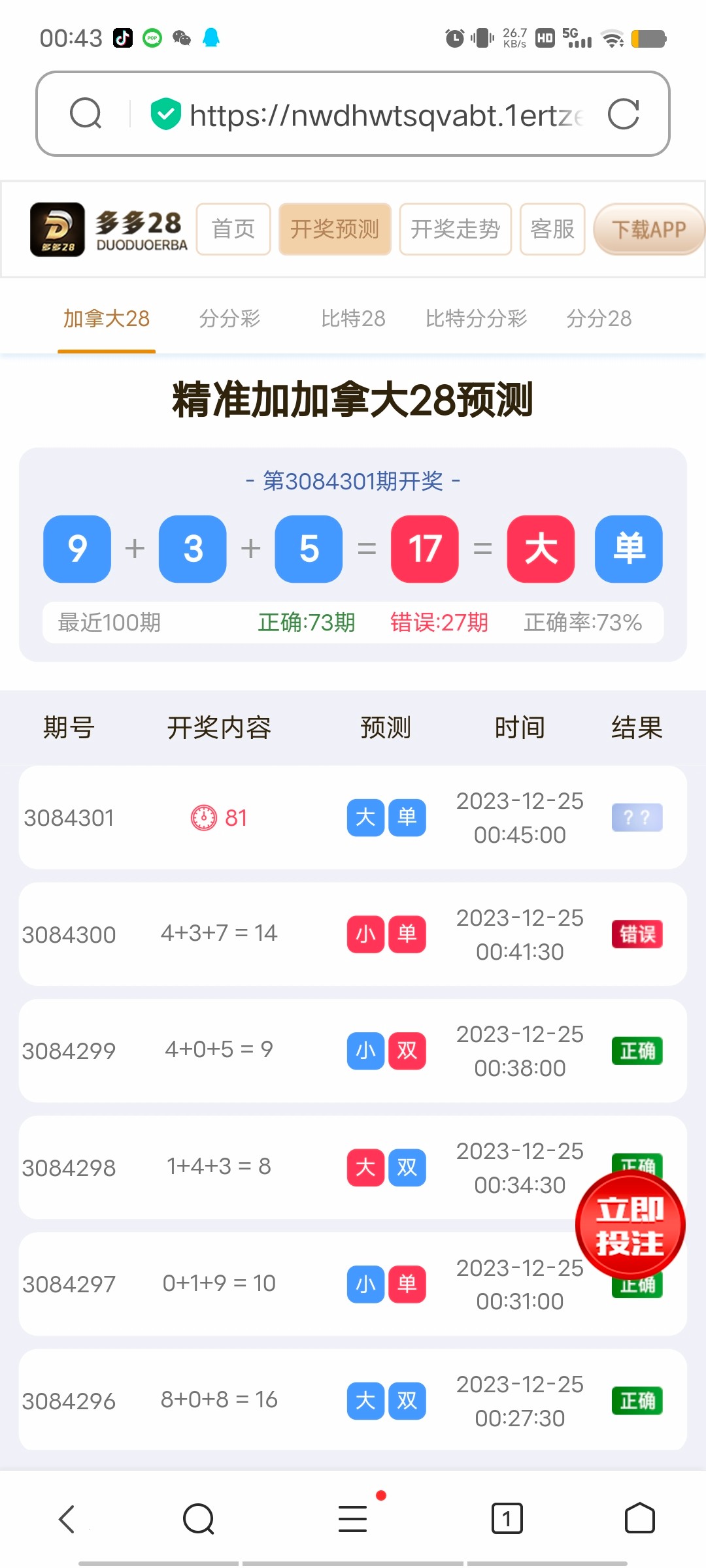Open the 开奖预测 section
The height and width of the screenshot is (1568, 706).
click(x=335, y=229)
